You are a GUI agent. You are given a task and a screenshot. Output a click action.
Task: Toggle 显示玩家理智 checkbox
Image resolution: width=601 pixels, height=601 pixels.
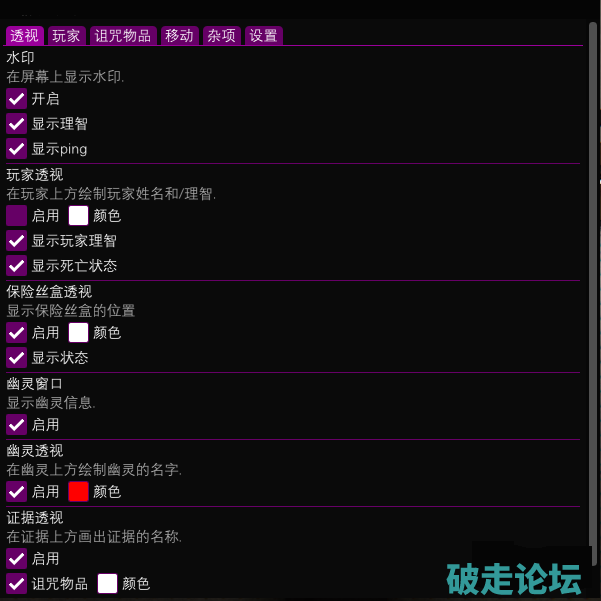tap(17, 240)
